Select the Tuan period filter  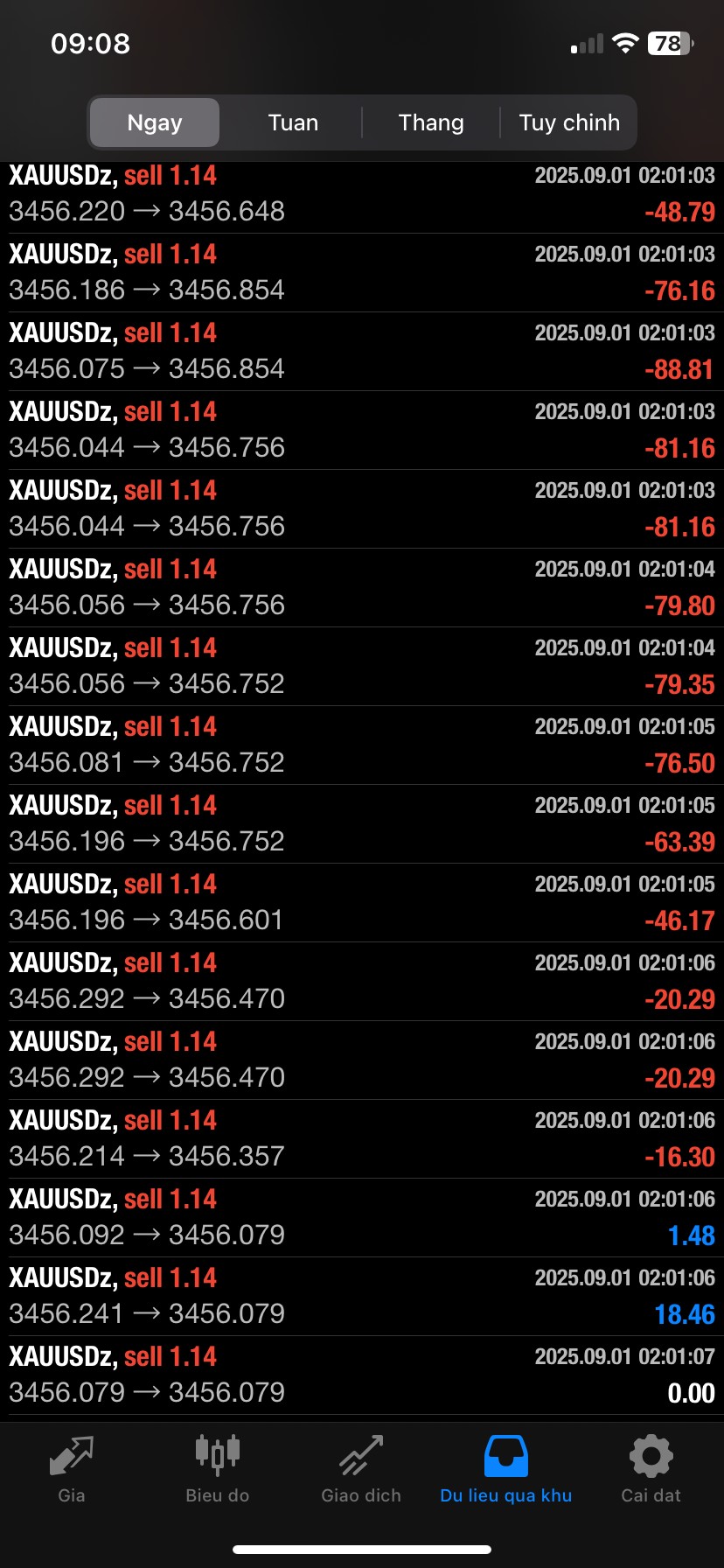pyautogui.click(x=293, y=122)
